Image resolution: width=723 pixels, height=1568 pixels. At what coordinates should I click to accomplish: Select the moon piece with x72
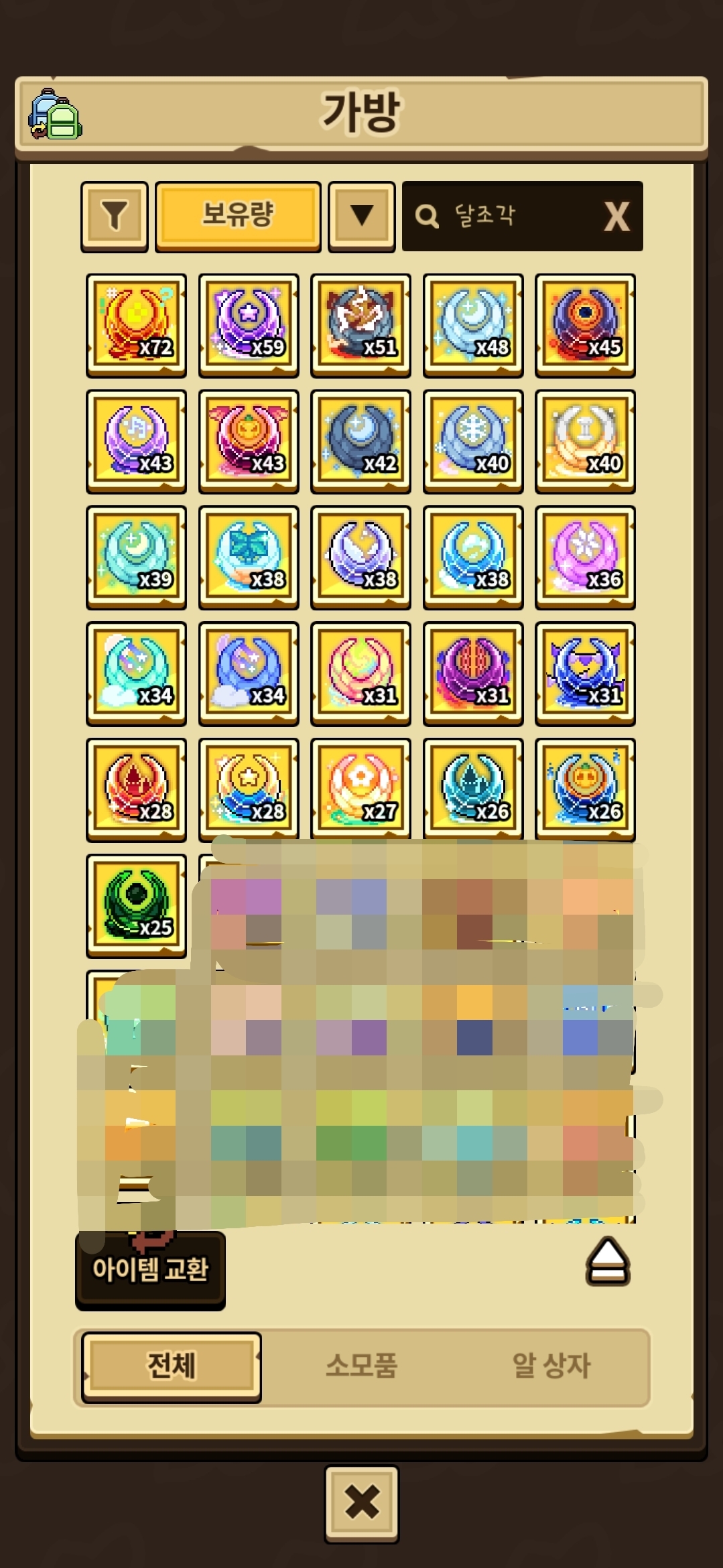coord(136,325)
